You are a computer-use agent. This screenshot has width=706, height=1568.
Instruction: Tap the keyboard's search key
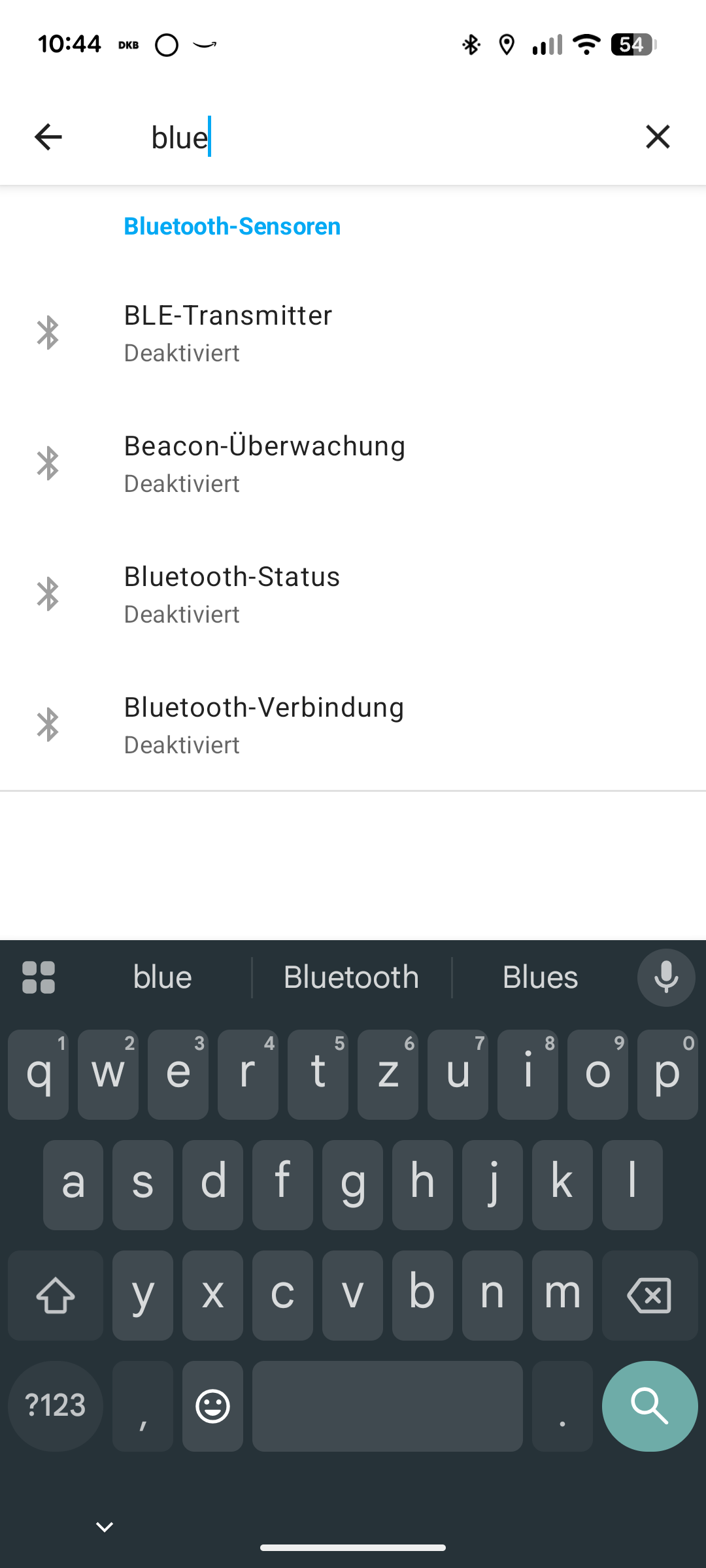650,1406
